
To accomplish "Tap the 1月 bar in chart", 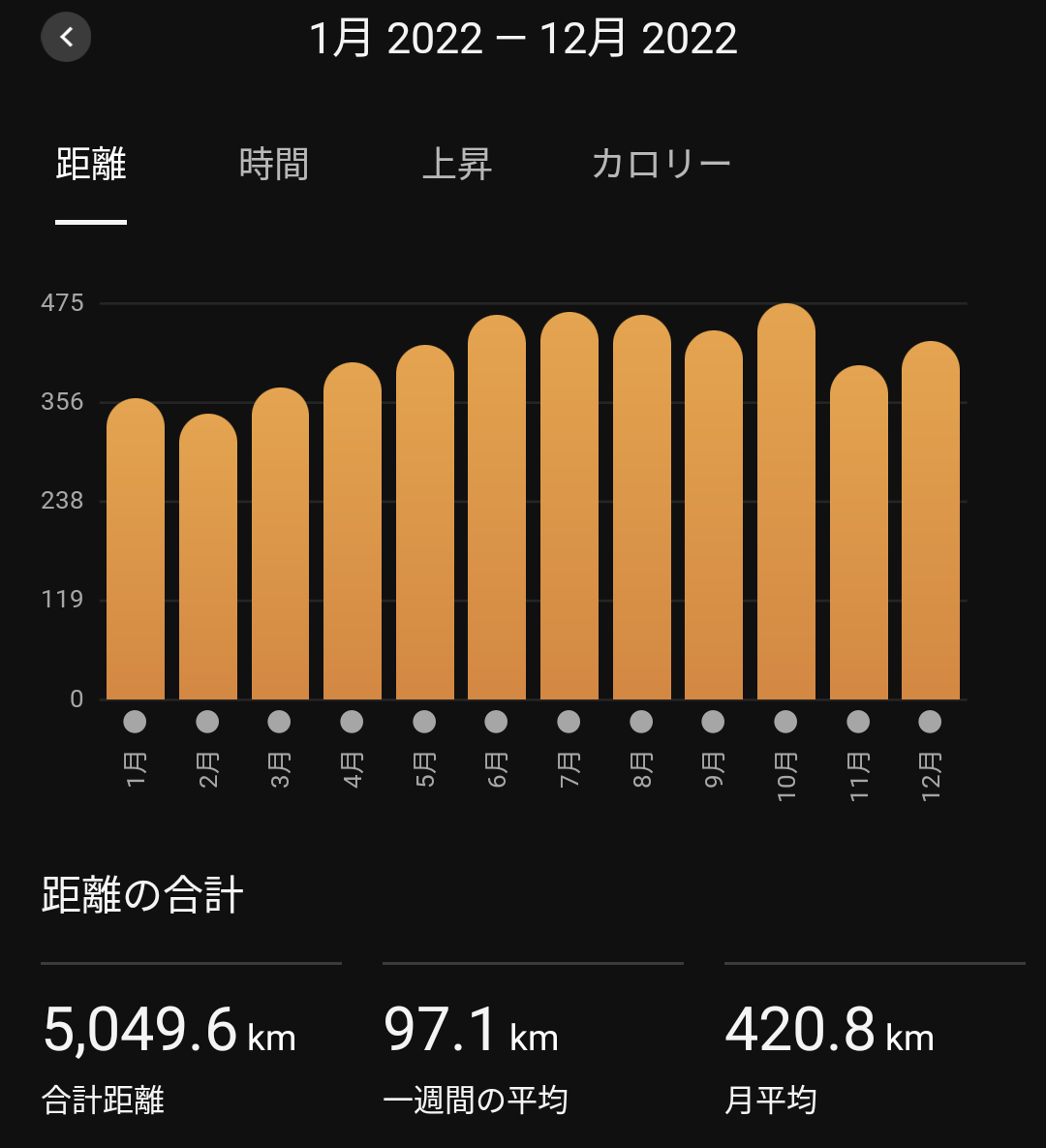I will point(136,549).
